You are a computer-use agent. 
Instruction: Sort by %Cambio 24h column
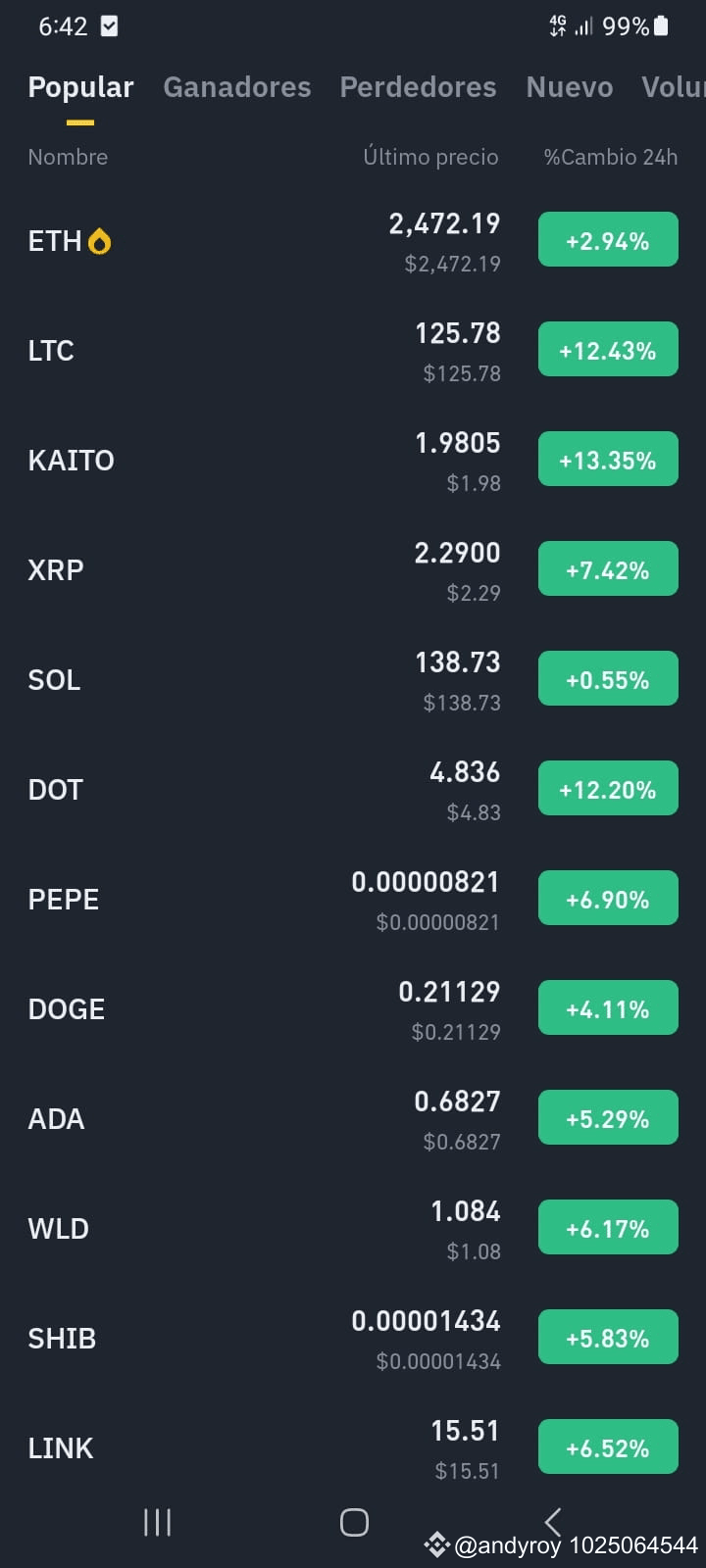610,157
